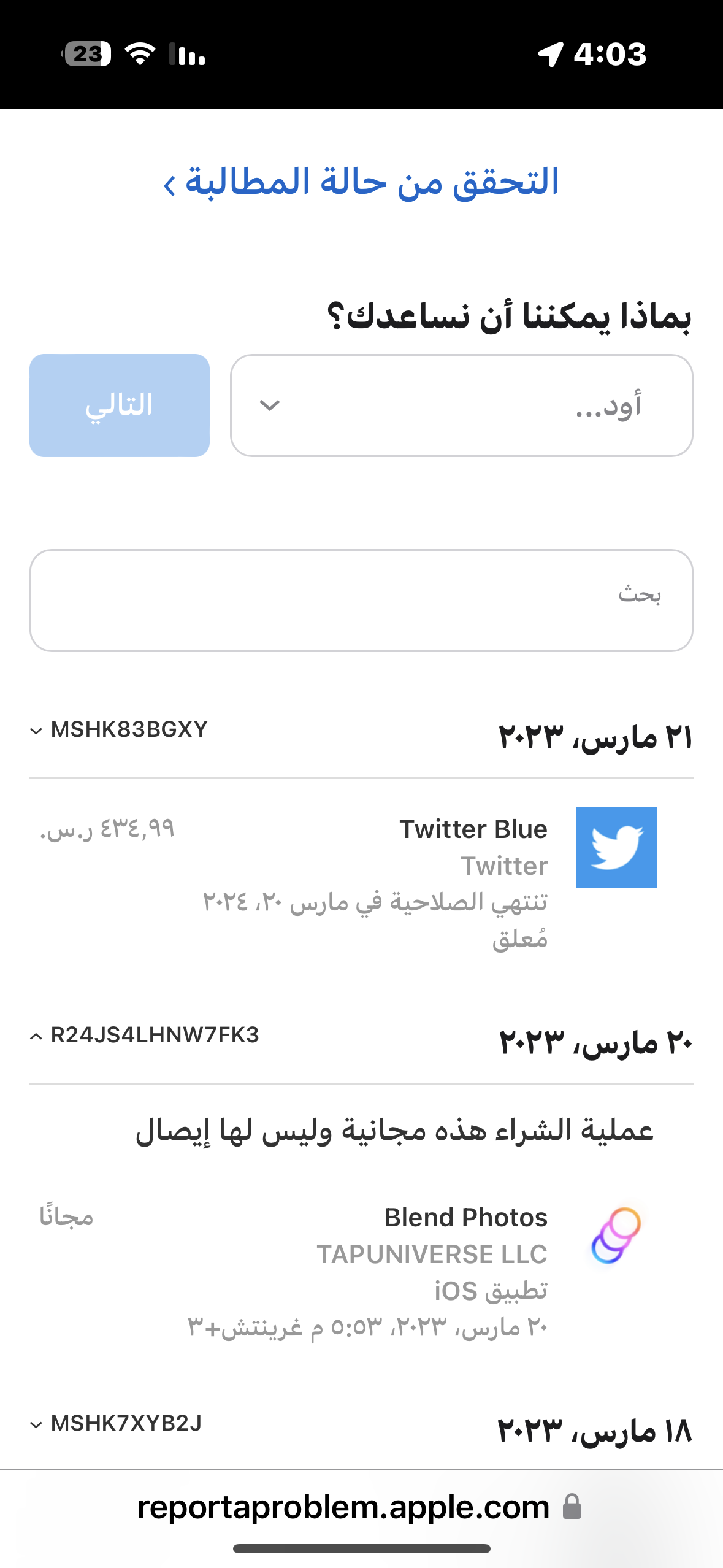Open the أود... request dropdown
This screenshot has height=1568, width=723.
tap(461, 405)
